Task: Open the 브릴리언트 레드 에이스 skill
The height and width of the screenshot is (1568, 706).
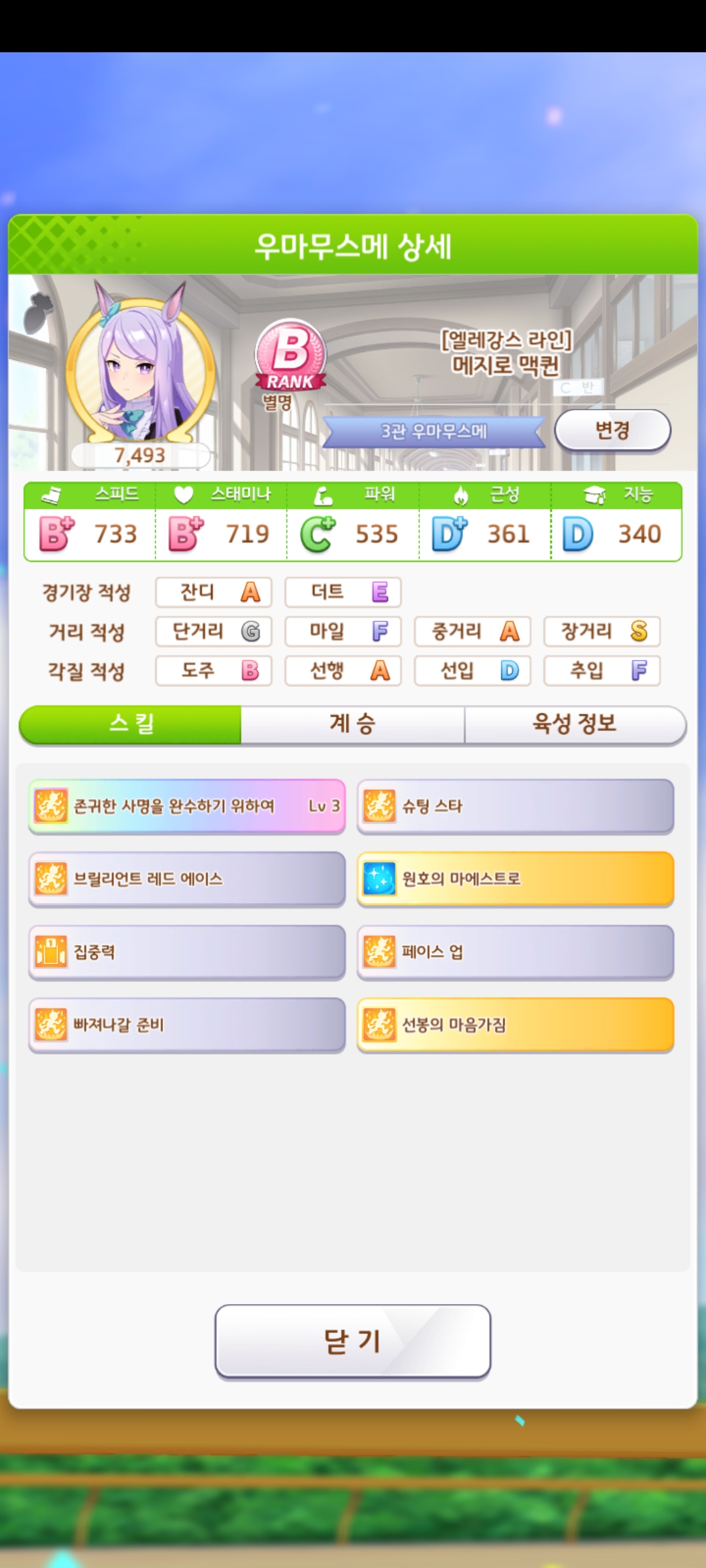Action: (187, 879)
